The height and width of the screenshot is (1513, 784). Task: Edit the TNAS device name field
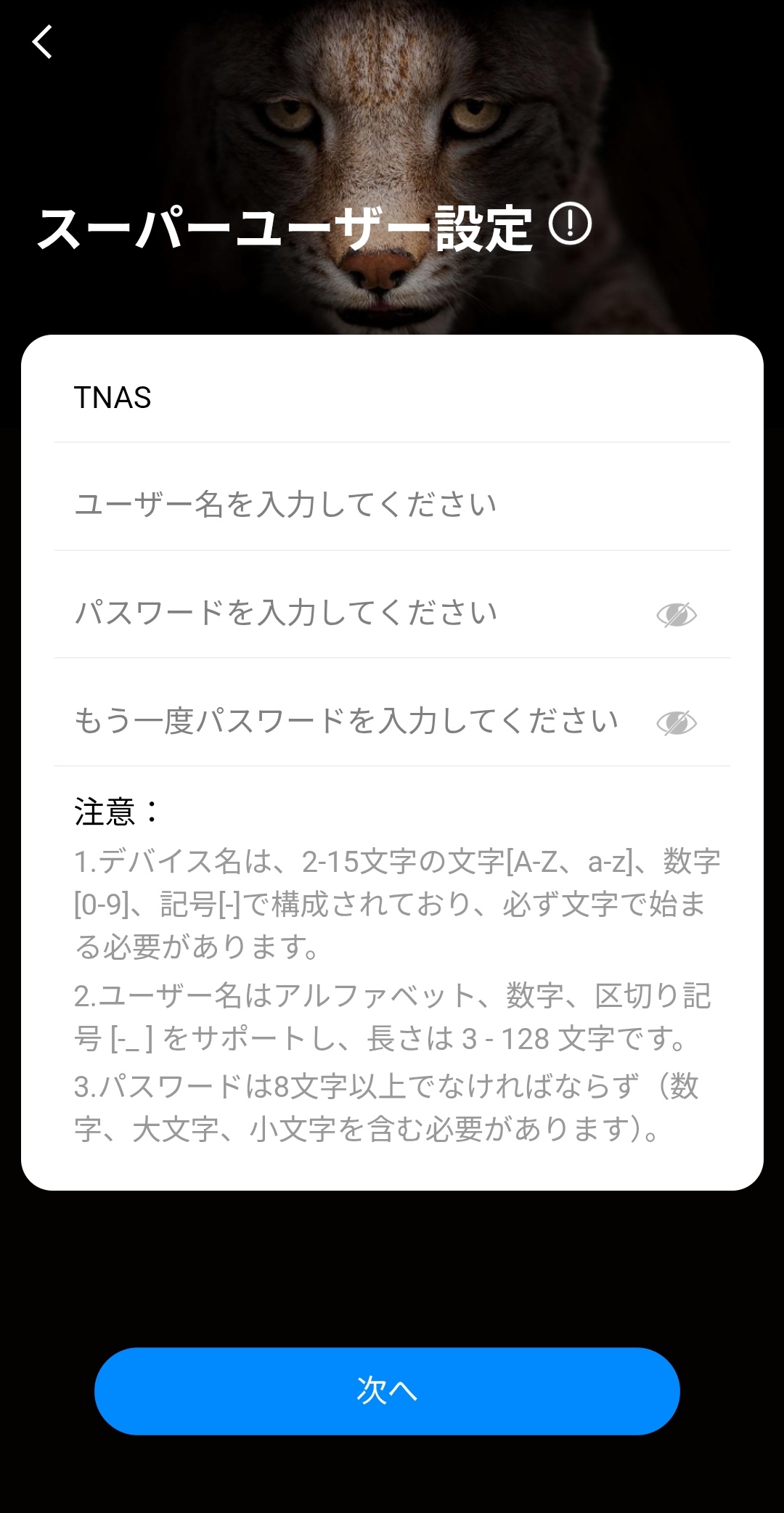(x=392, y=398)
